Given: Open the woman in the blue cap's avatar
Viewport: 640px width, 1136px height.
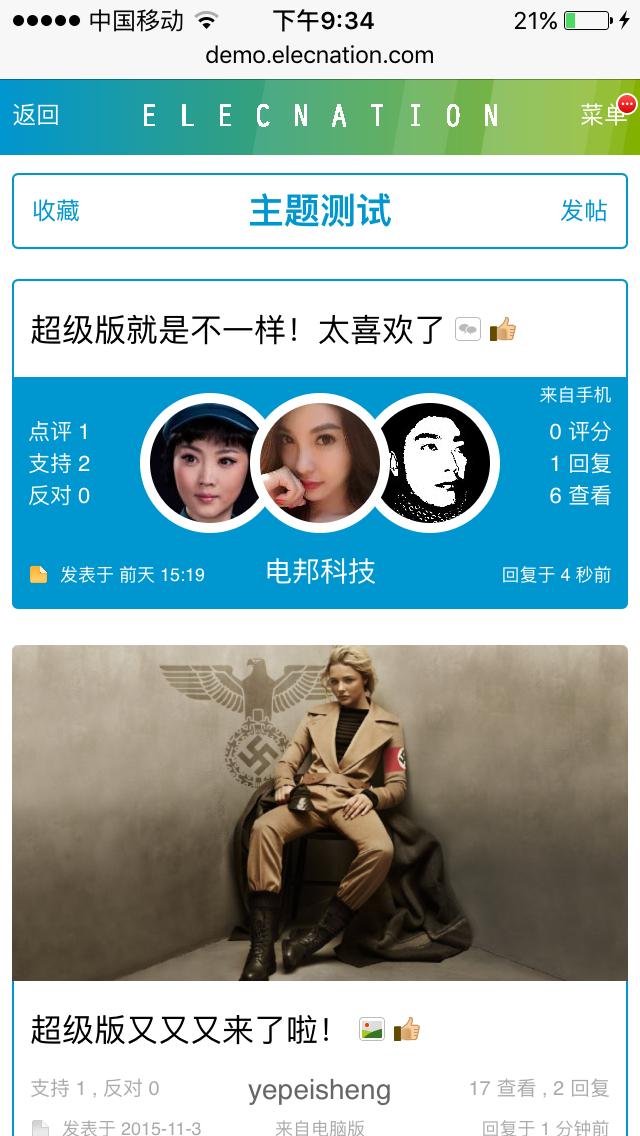Looking at the screenshot, I should [x=203, y=461].
